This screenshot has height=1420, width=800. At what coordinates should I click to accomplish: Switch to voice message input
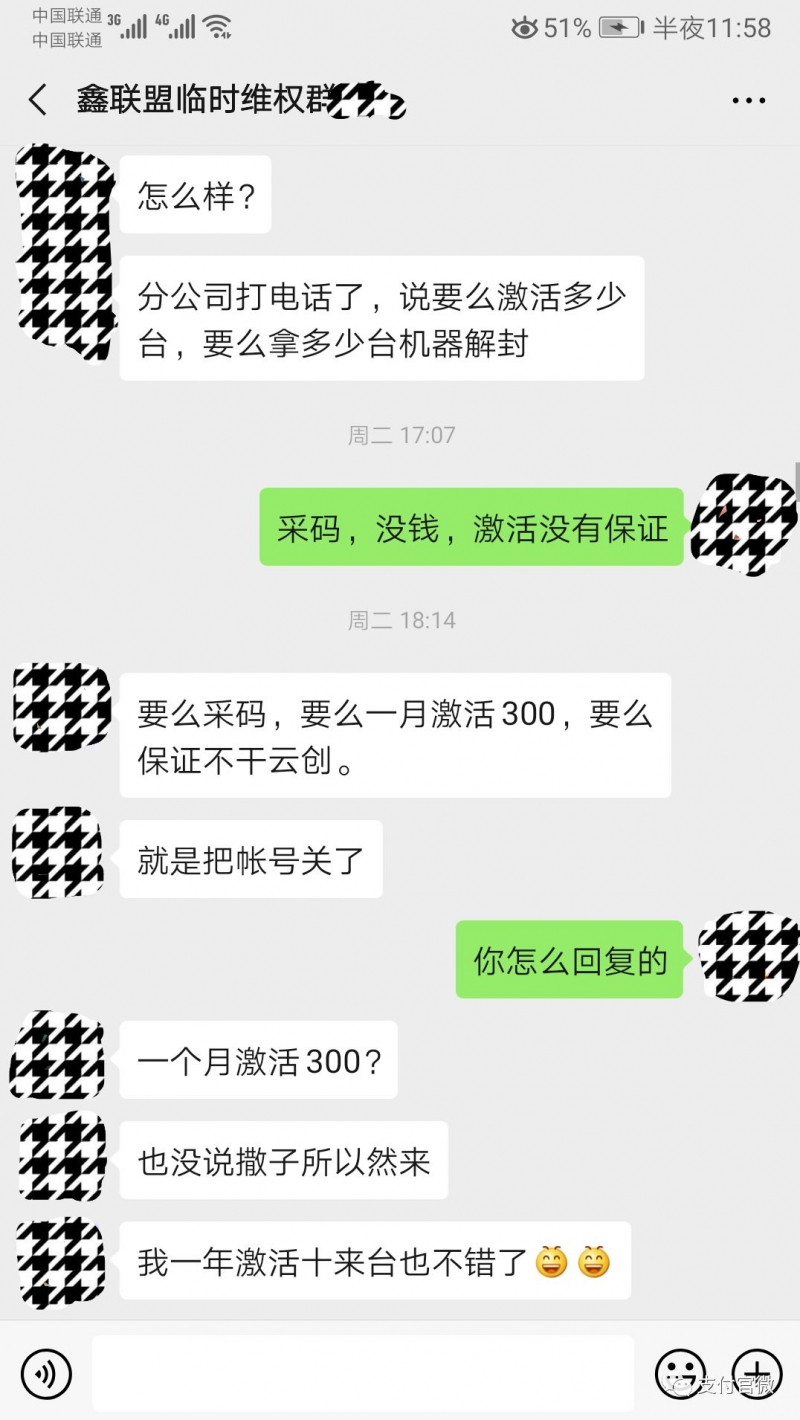46,1374
